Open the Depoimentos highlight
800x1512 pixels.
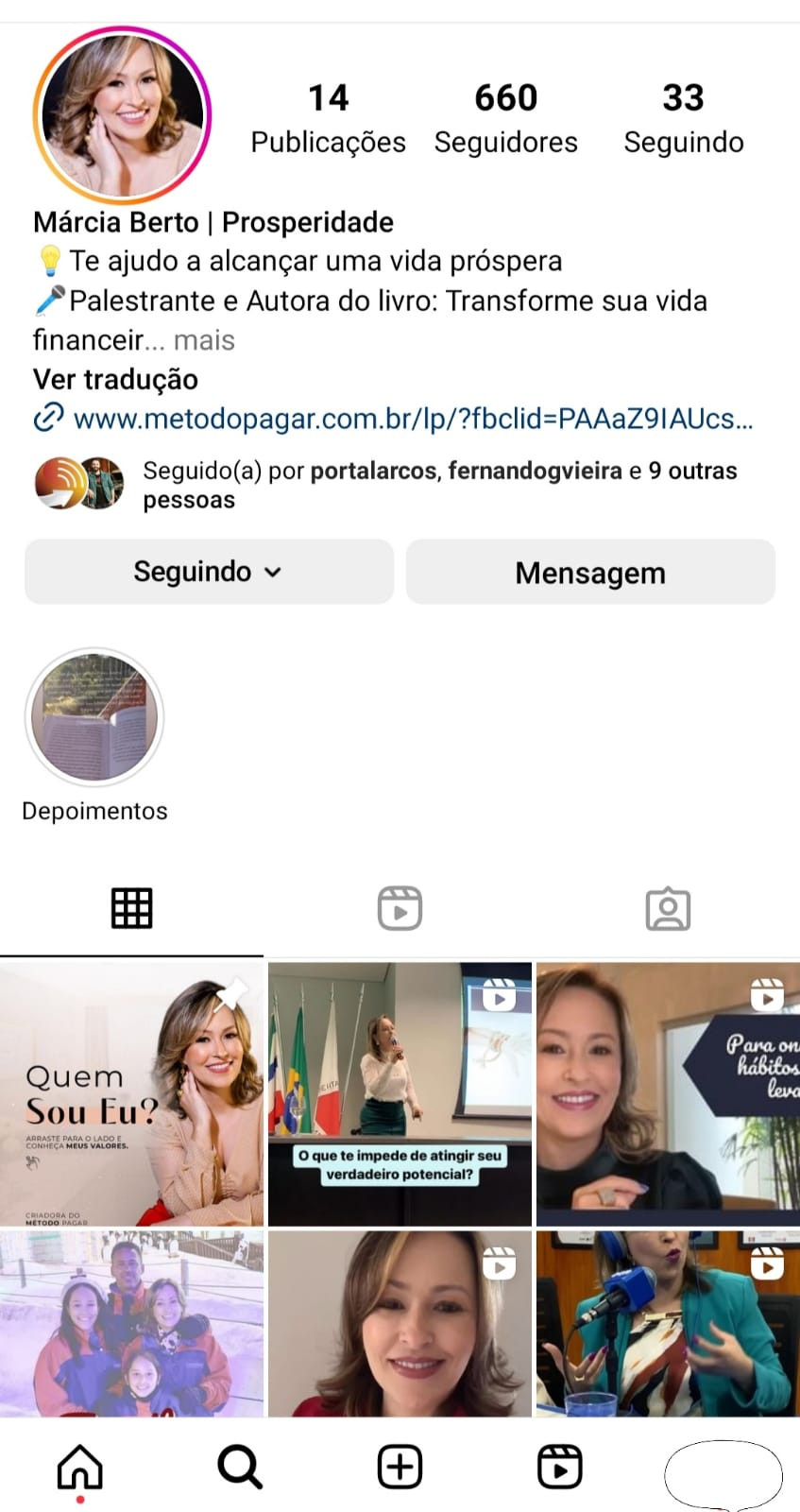[94, 718]
